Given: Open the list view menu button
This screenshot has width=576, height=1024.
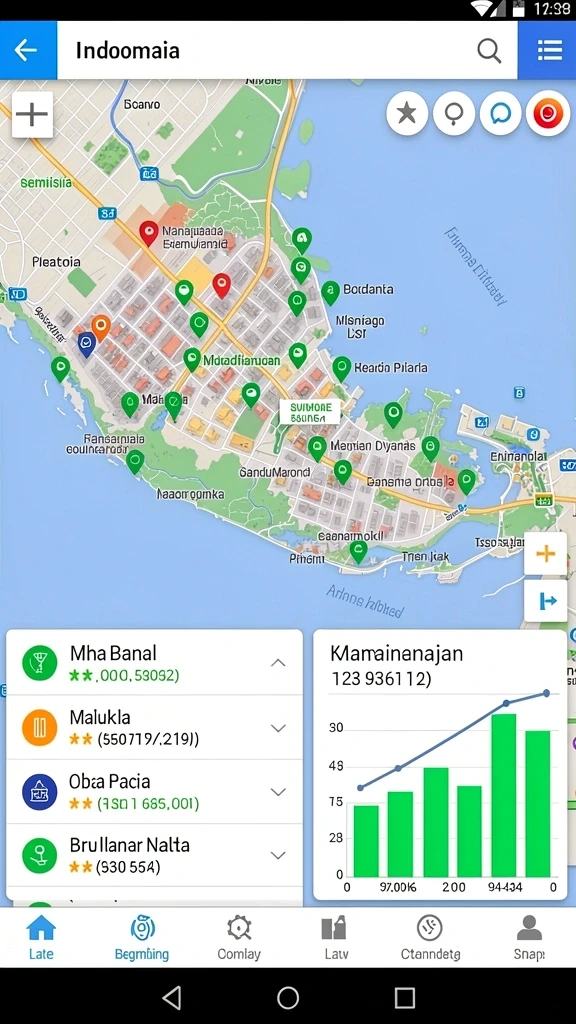Looking at the screenshot, I should pyautogui.click(x=549, y=50).
